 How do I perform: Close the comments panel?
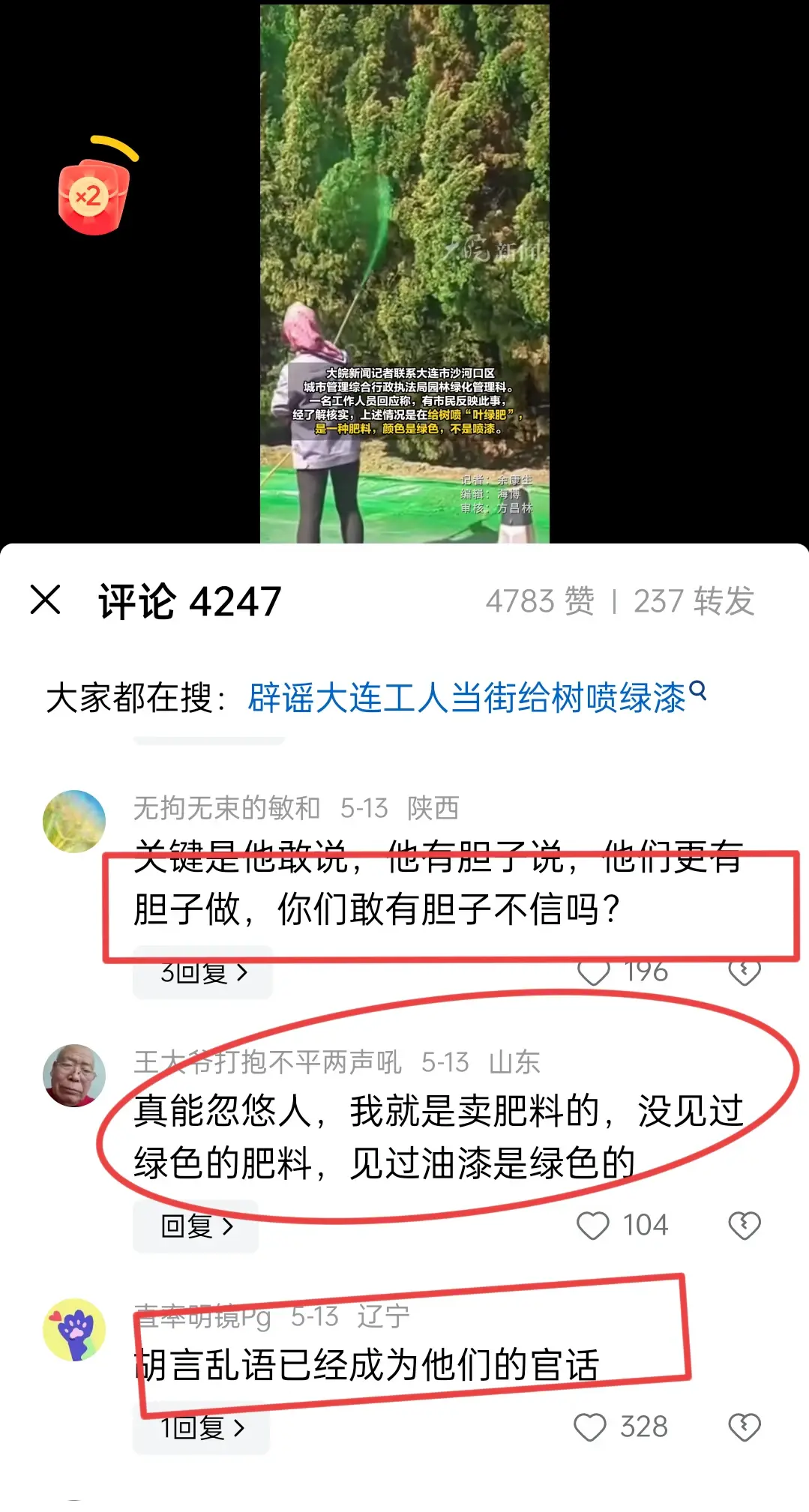45,600
